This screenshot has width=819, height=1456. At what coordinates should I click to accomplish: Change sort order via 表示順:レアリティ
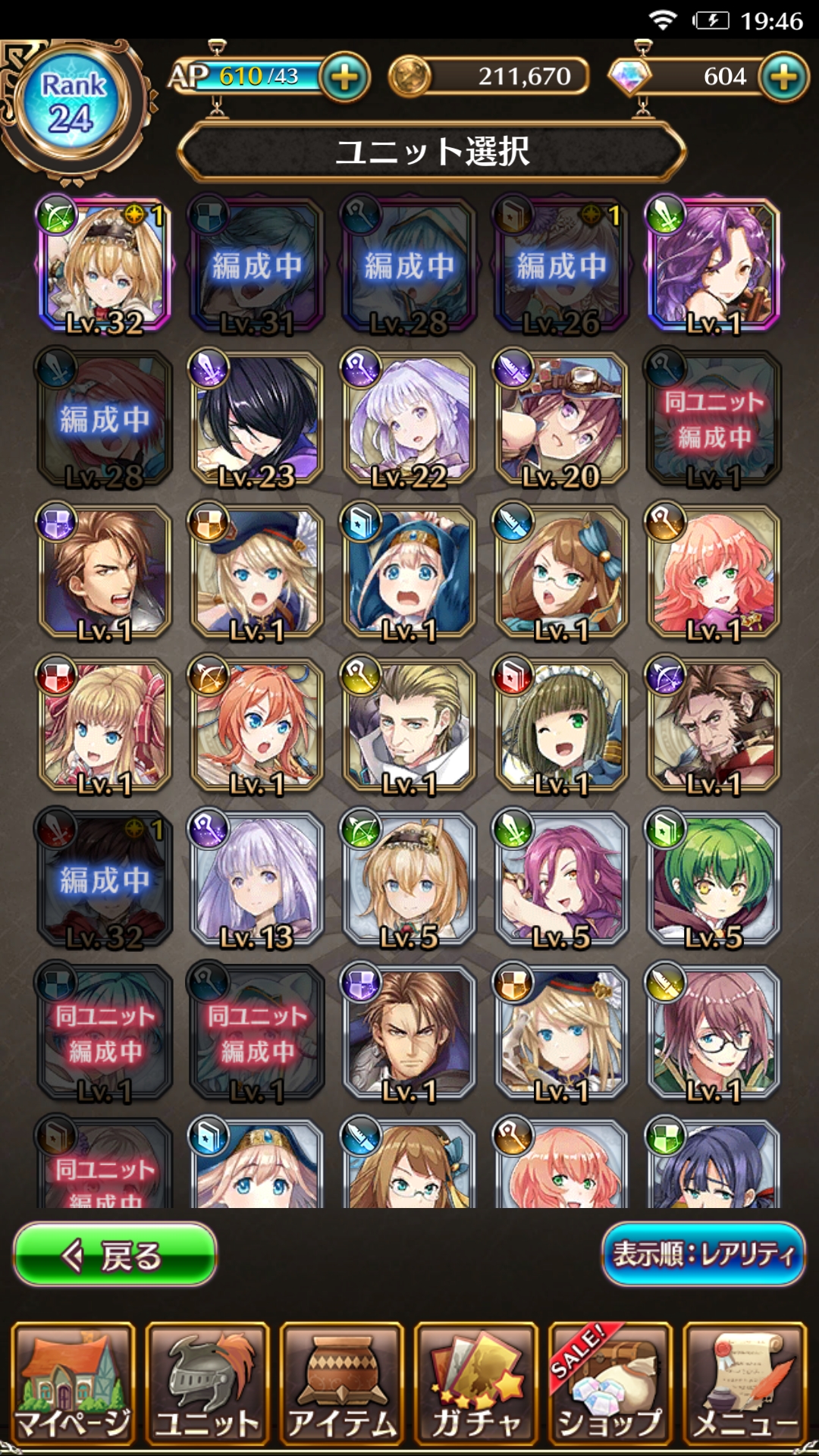click(x=704, y=1255)
